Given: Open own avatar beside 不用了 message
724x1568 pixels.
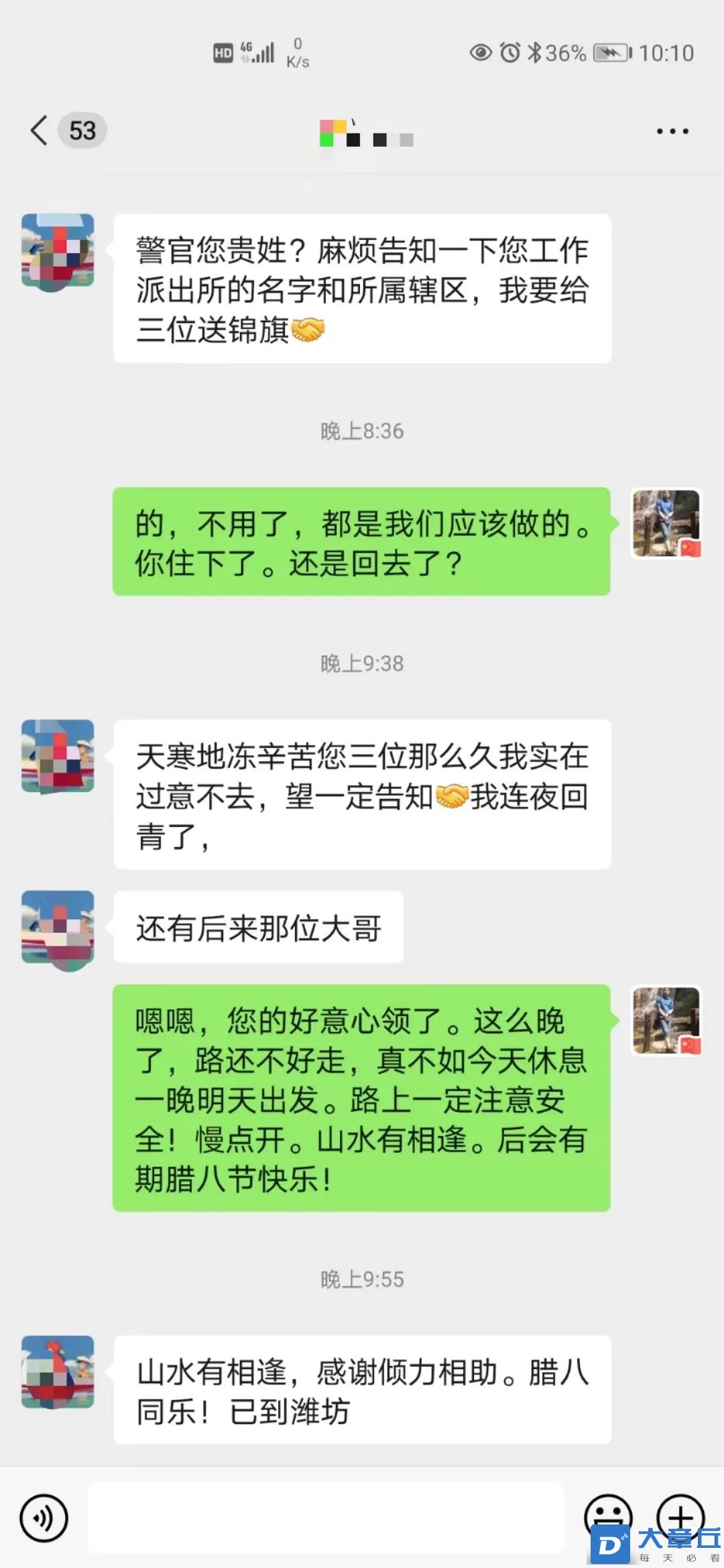Looking at the screenshot, I should click(x=666, y=524).
